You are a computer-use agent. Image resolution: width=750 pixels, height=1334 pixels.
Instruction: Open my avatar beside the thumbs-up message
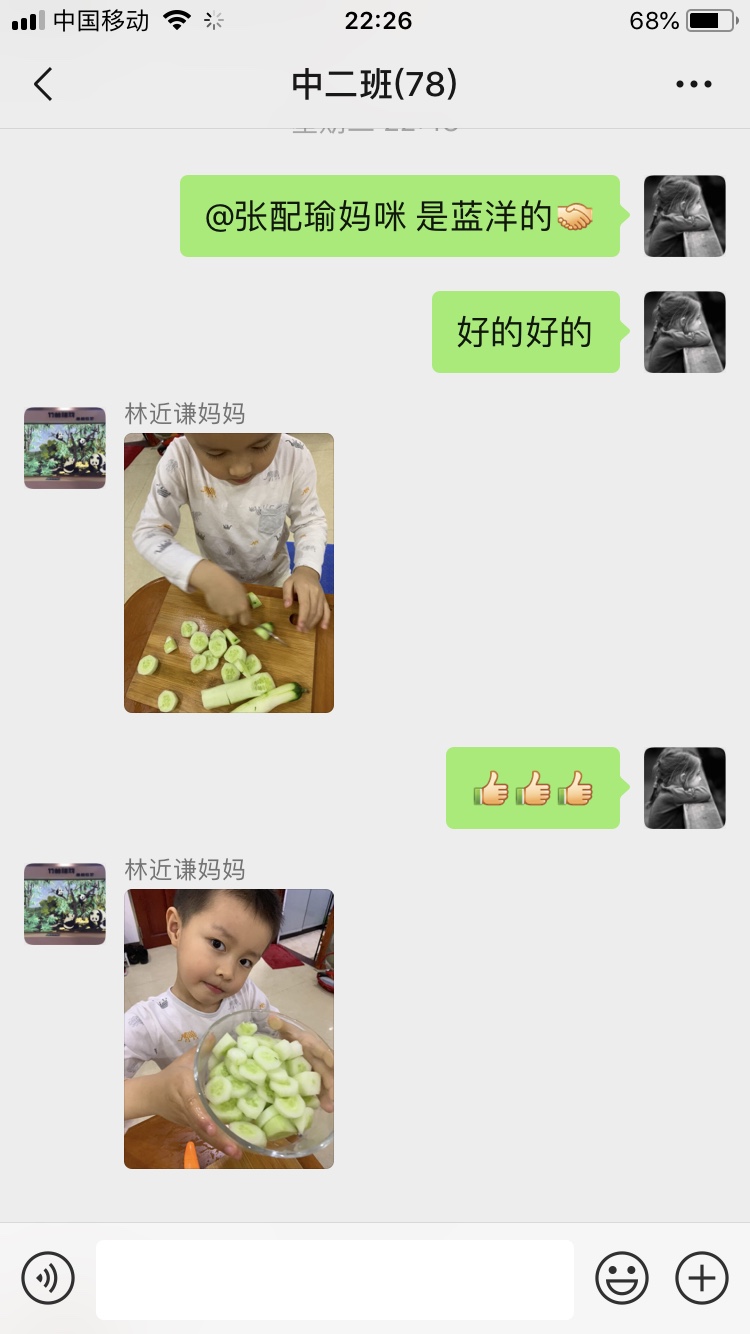685,788
